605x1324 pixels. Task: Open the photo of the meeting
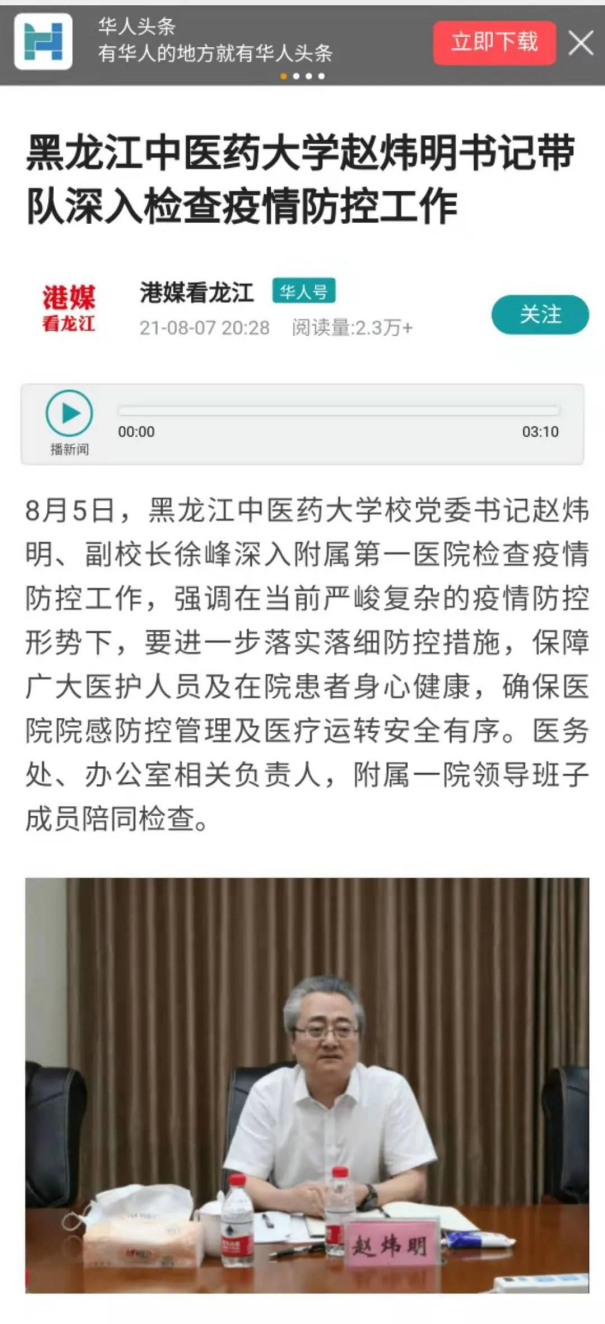tap(306, 1085)
